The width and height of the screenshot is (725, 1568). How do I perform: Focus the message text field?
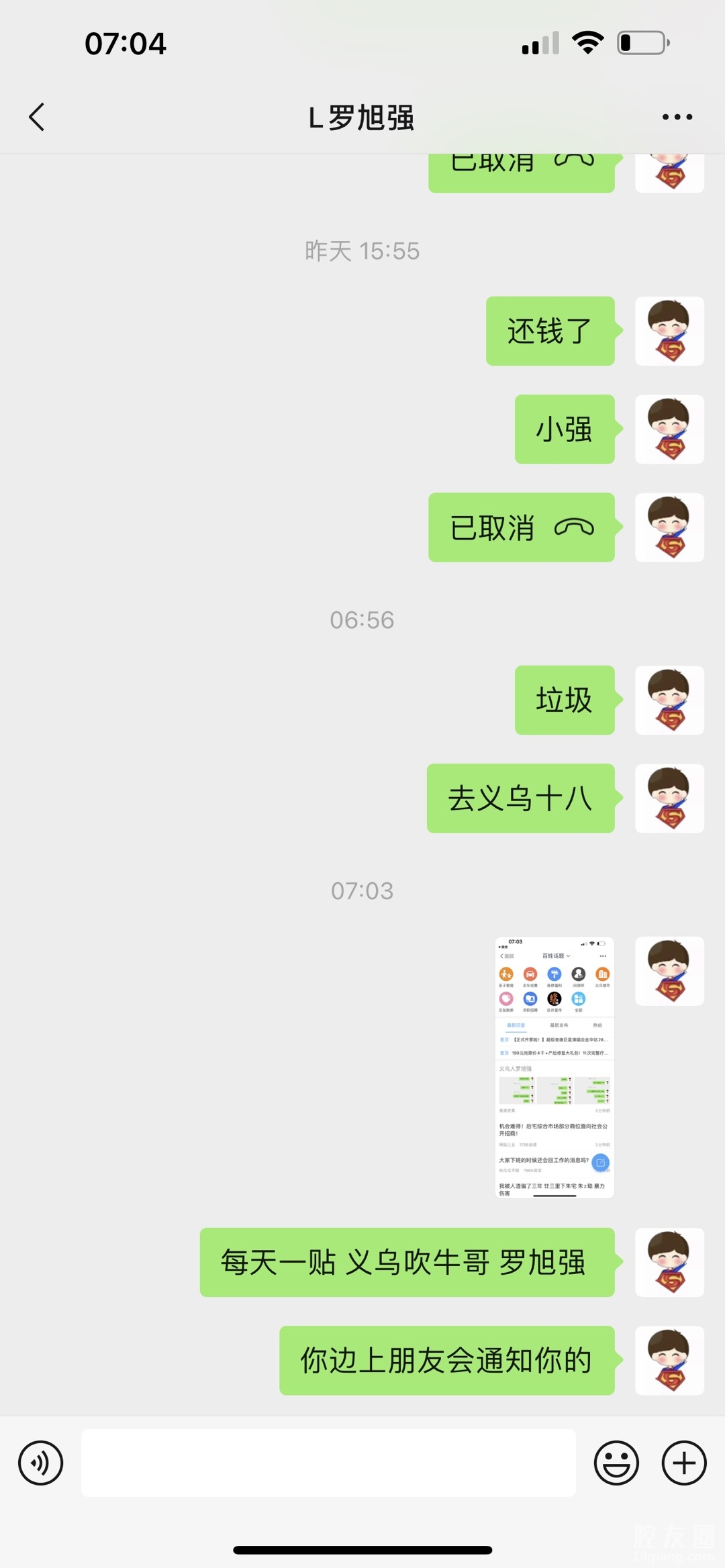[x=328, y=1463]
